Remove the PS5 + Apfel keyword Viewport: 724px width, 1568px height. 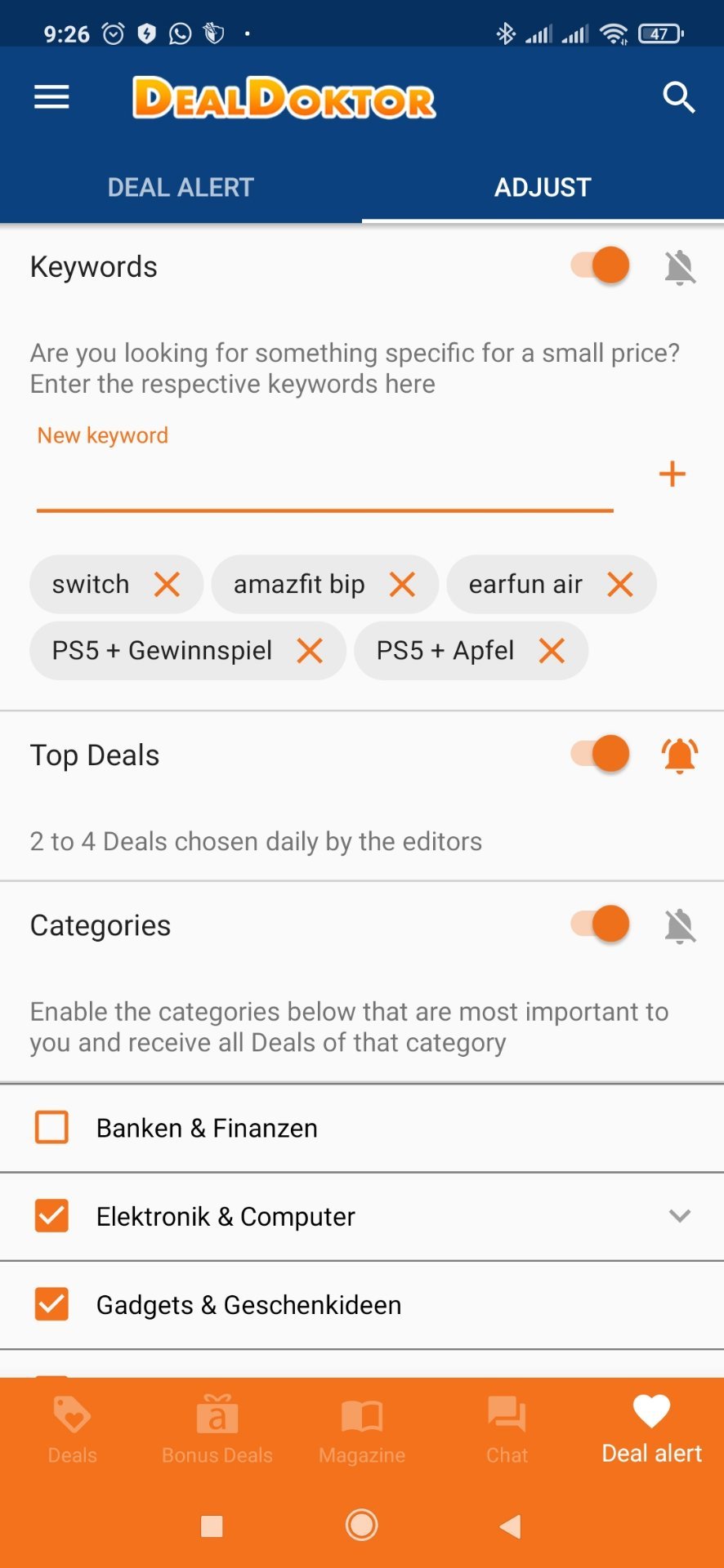552,651
